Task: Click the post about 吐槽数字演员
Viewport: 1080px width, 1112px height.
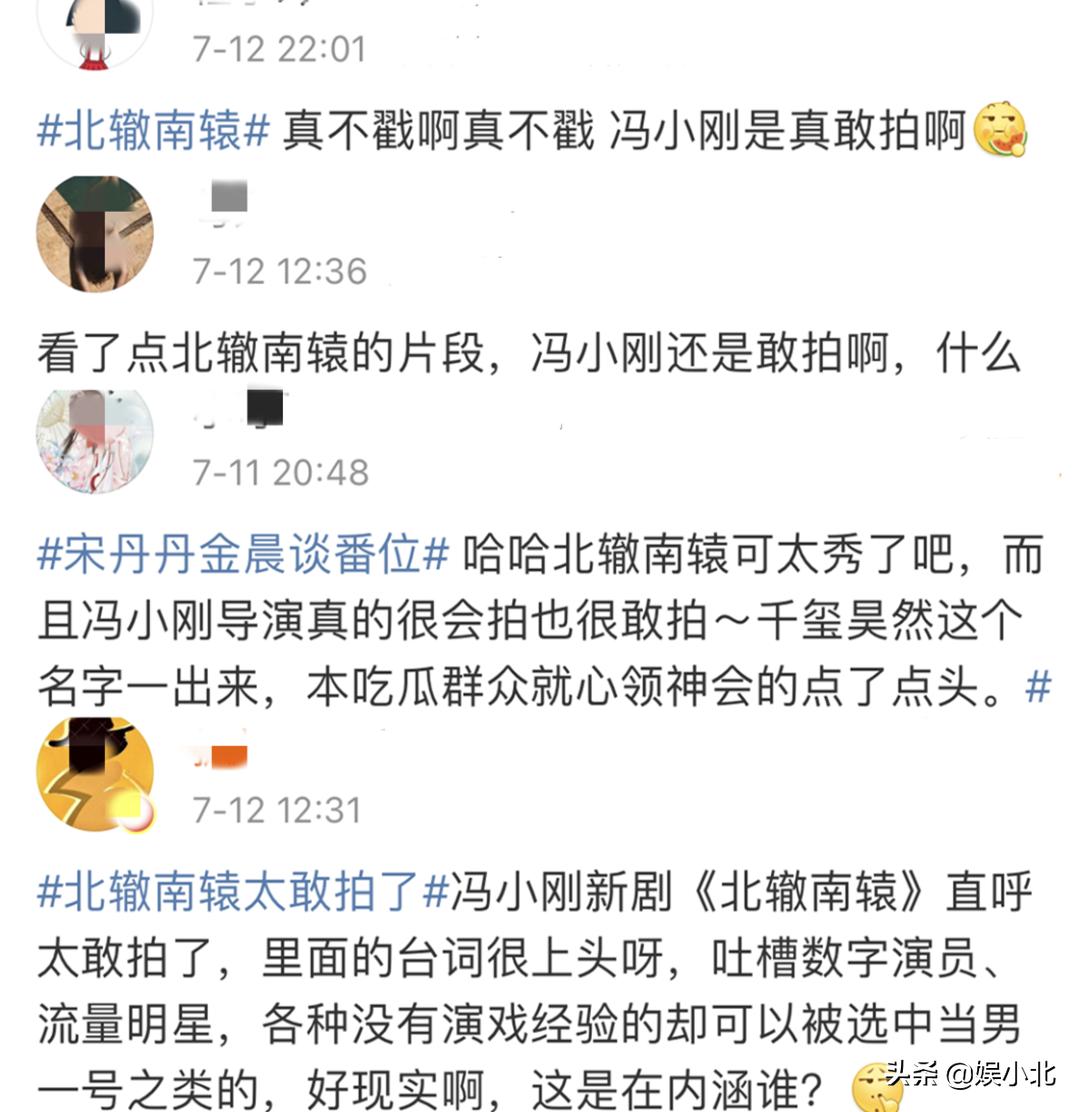Action: [540, 985]
